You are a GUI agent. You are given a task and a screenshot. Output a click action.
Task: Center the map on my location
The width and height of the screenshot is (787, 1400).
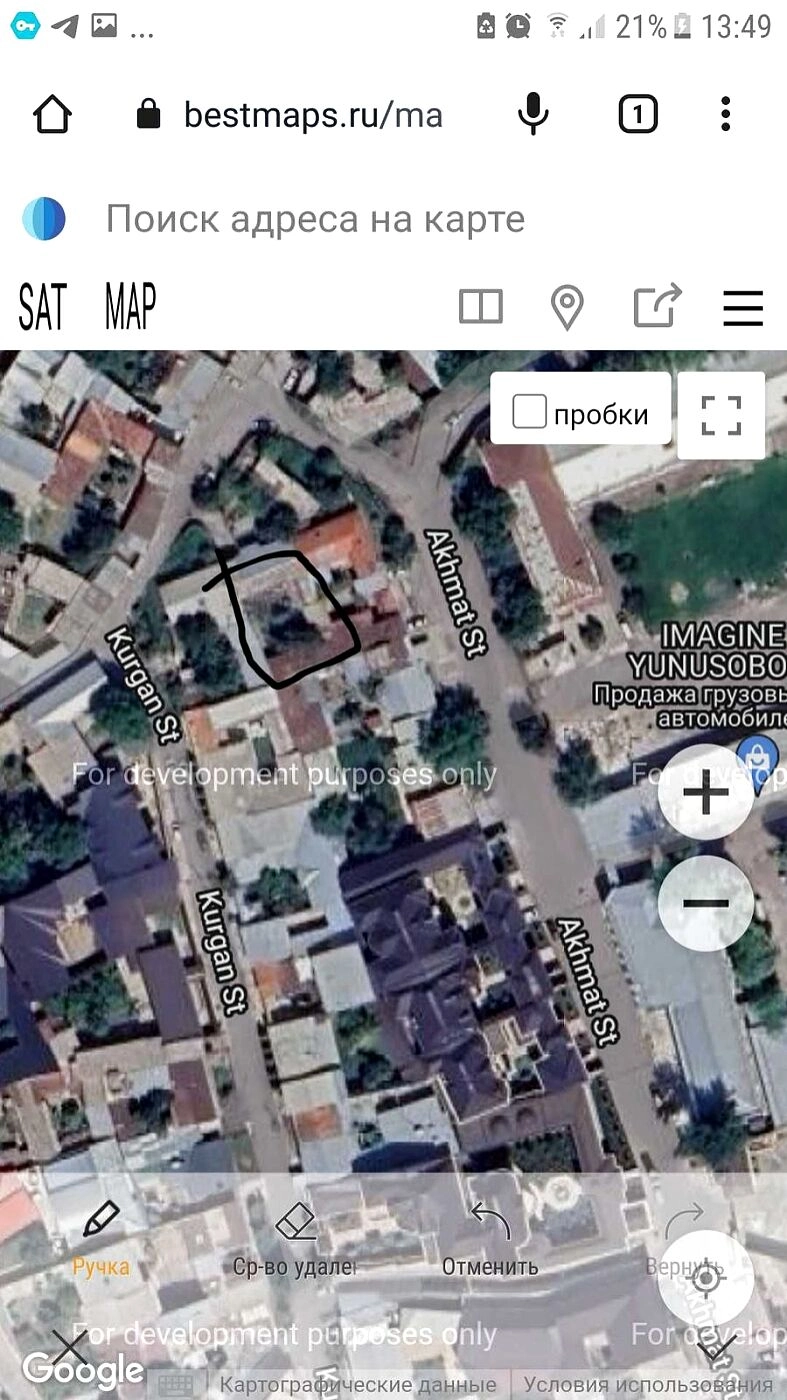[706, 1278]
